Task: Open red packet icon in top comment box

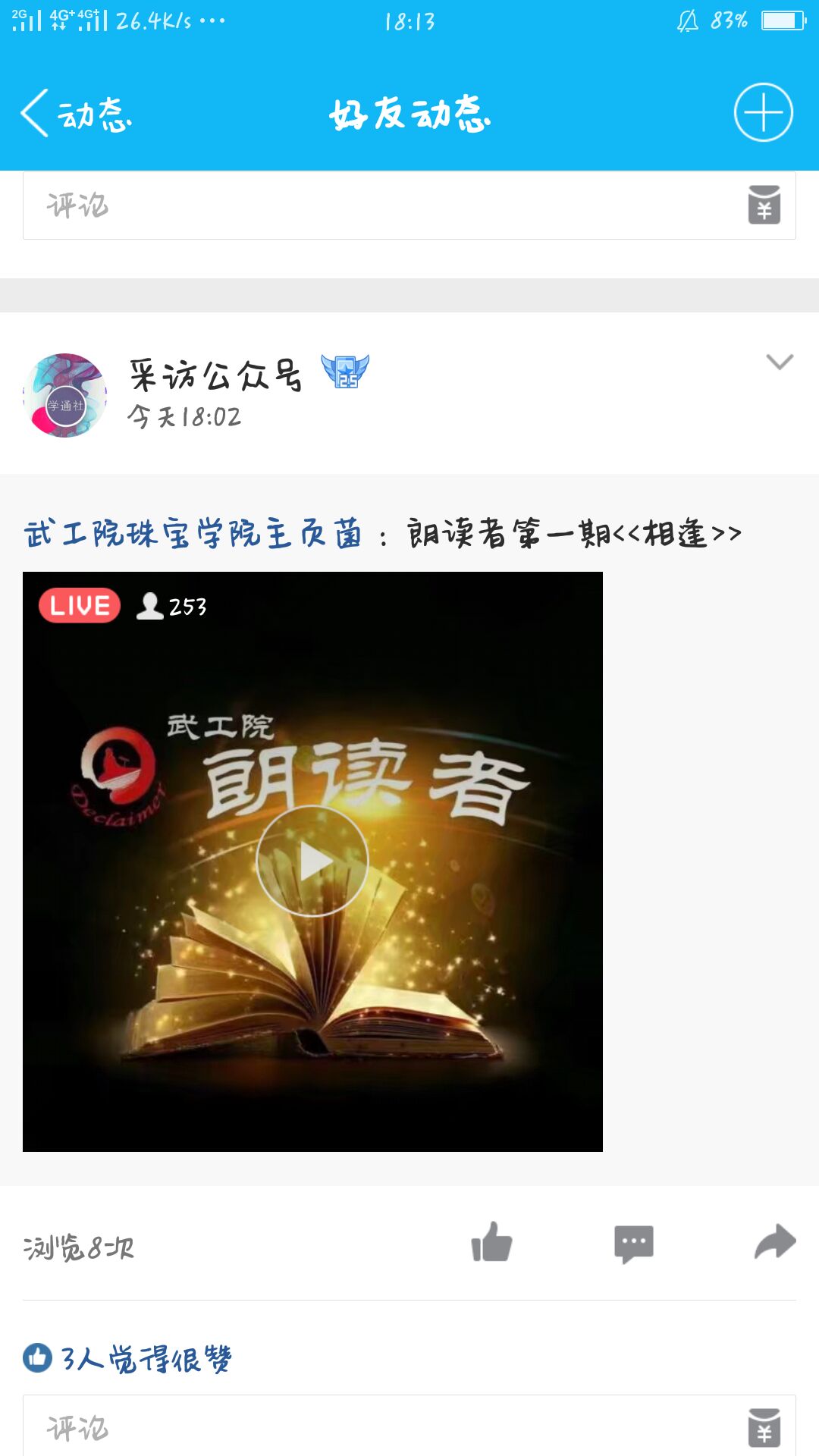Action: [764, 205]
